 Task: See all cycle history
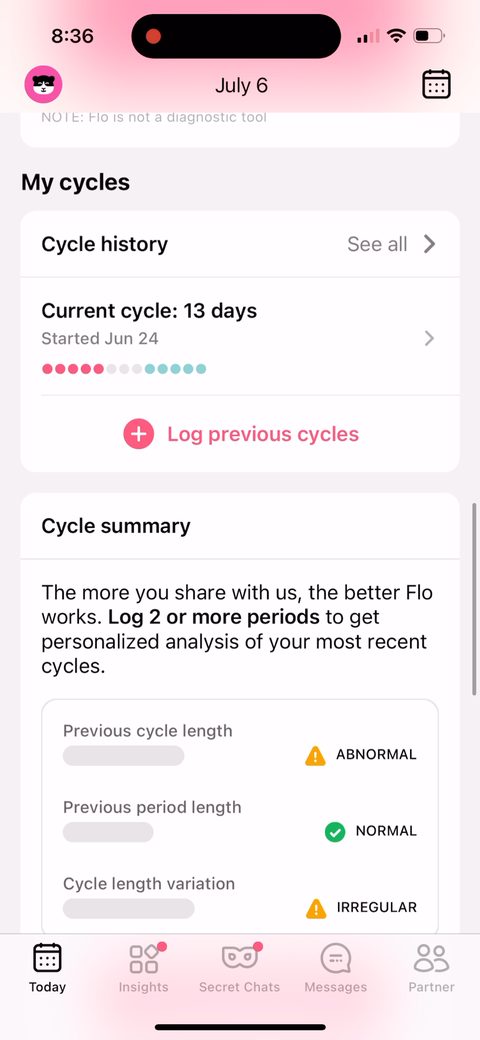coord(391,244)
